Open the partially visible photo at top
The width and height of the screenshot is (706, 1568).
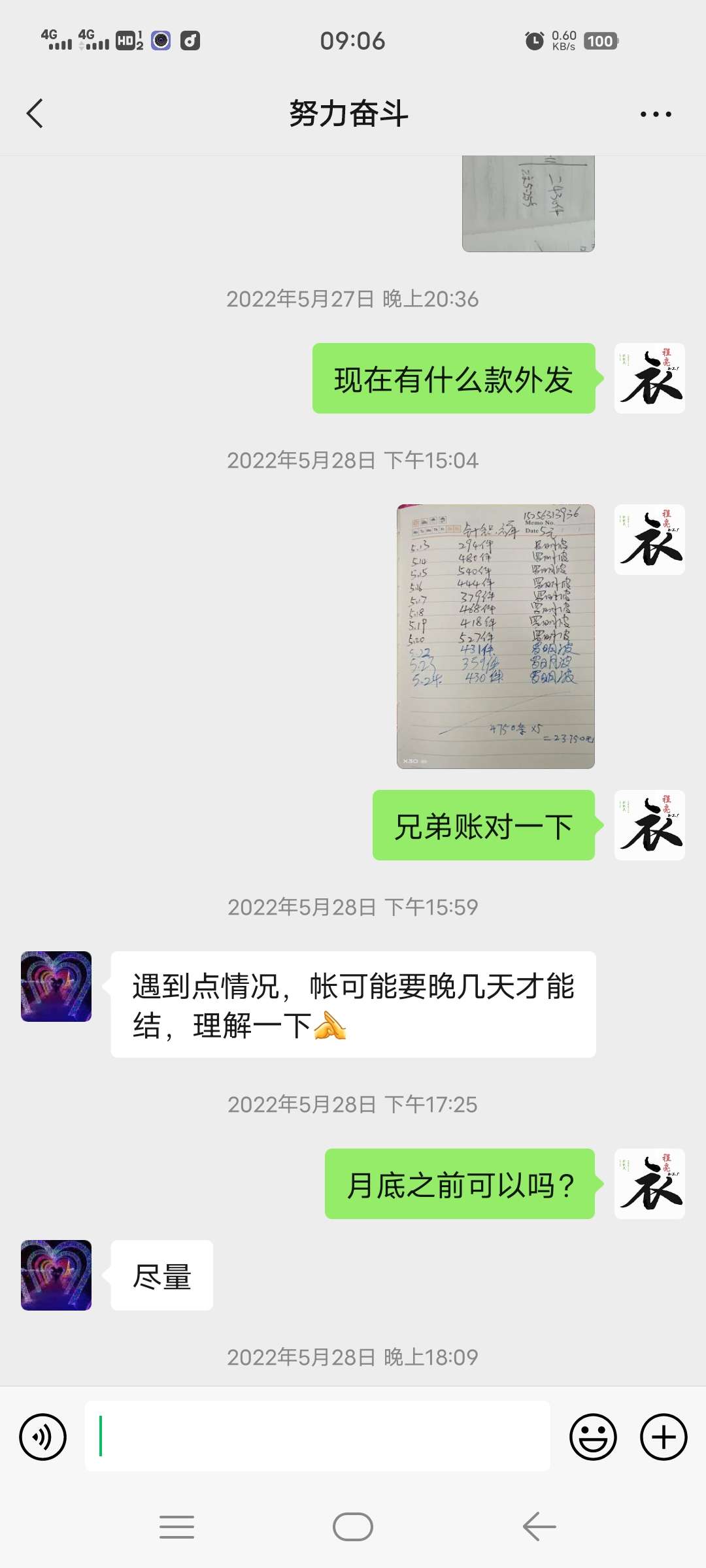tap(528, 203)
